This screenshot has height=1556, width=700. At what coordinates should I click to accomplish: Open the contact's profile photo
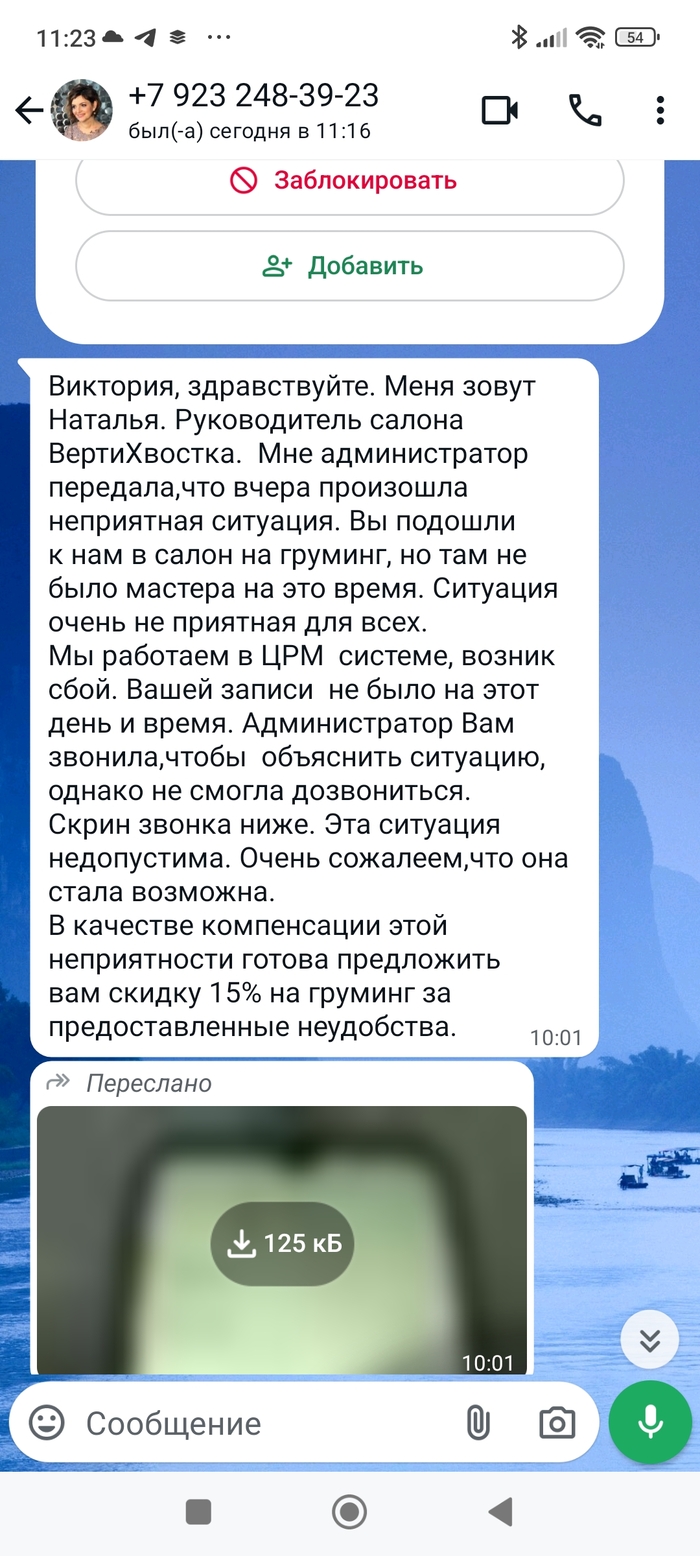click(81, 110)
